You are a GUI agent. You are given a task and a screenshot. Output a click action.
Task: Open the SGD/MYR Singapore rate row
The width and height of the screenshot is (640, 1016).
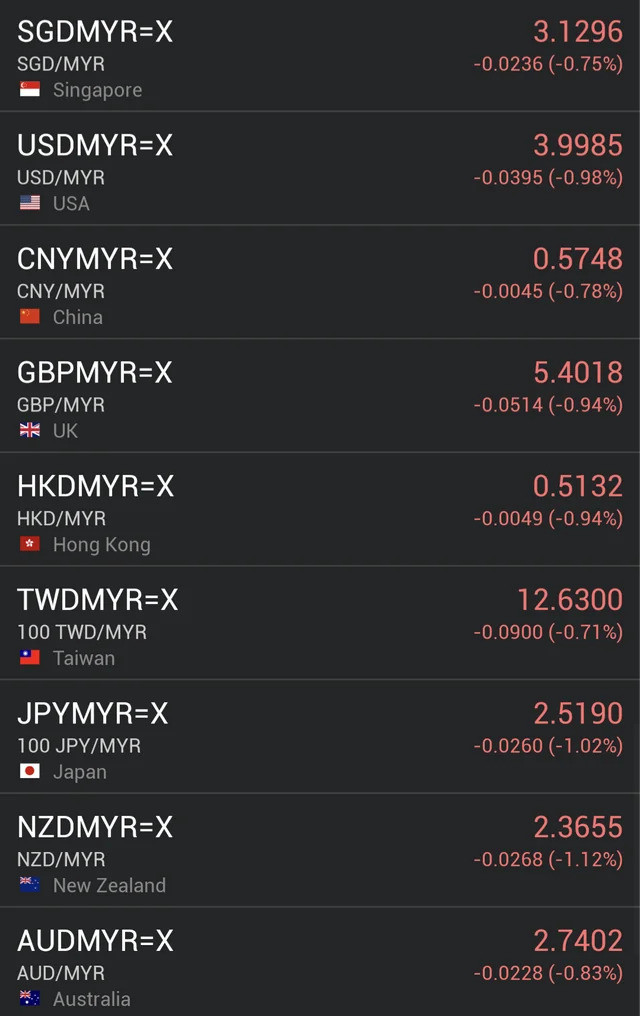pos(320,58)
